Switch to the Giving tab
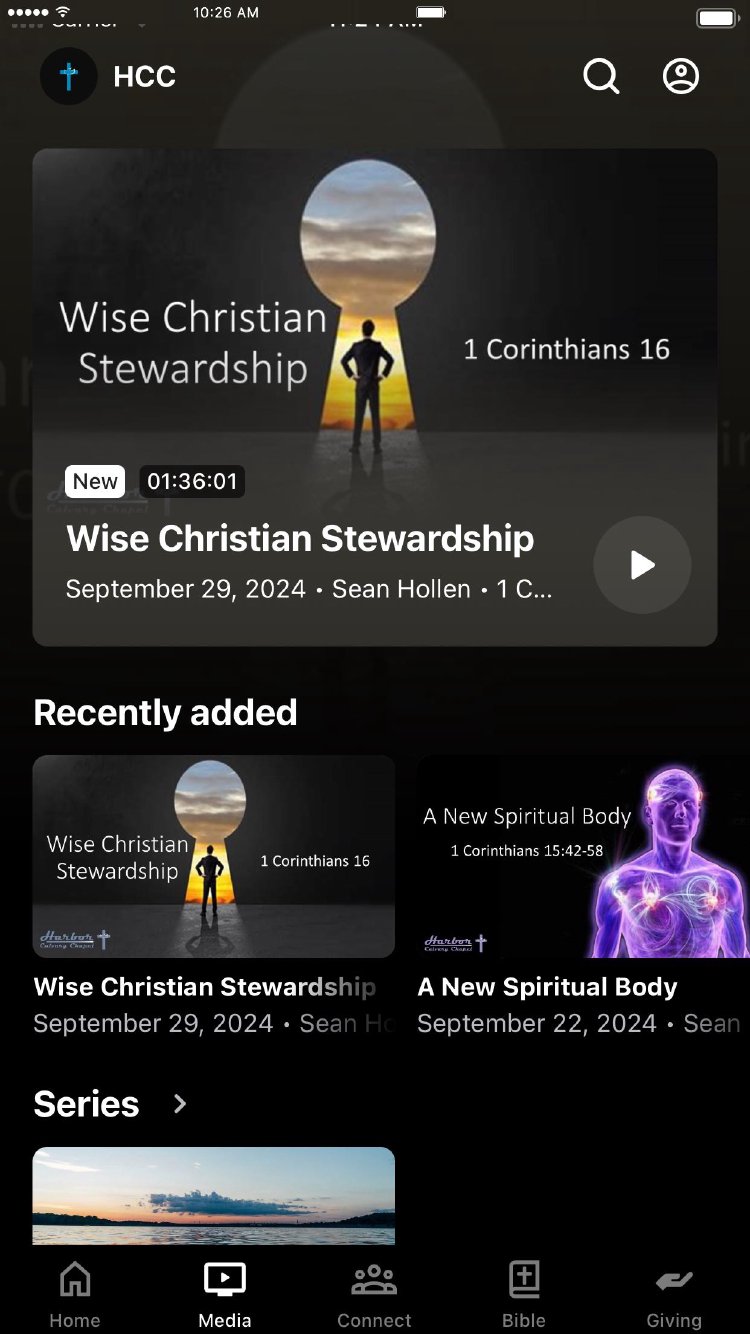750x1334 pixels. click(674, 1293)
